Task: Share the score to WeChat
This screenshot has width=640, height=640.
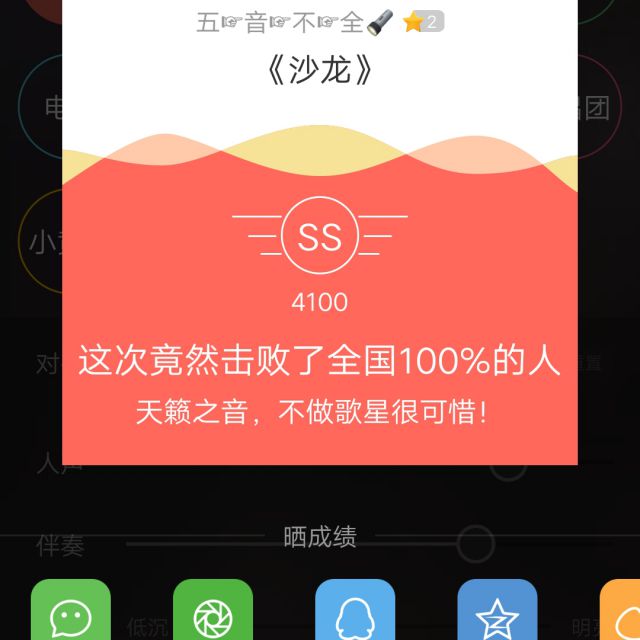Action: coord(71,612)
